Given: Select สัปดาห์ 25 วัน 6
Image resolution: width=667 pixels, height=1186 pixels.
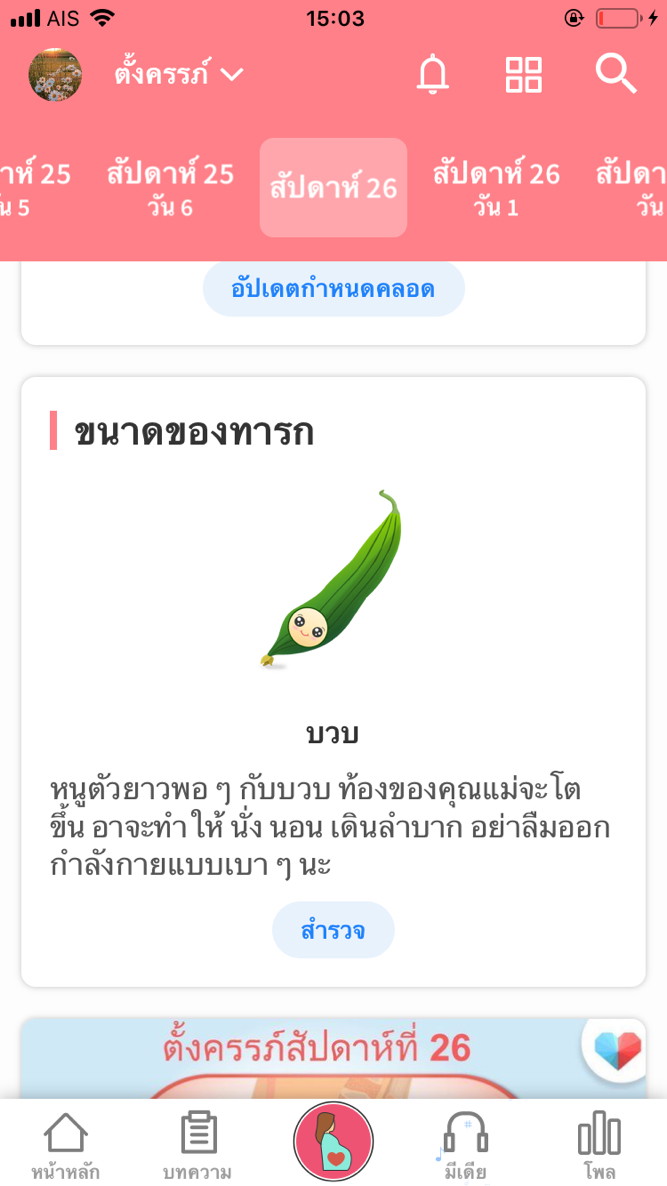Looking at the screenshot, I should point(170,188).
